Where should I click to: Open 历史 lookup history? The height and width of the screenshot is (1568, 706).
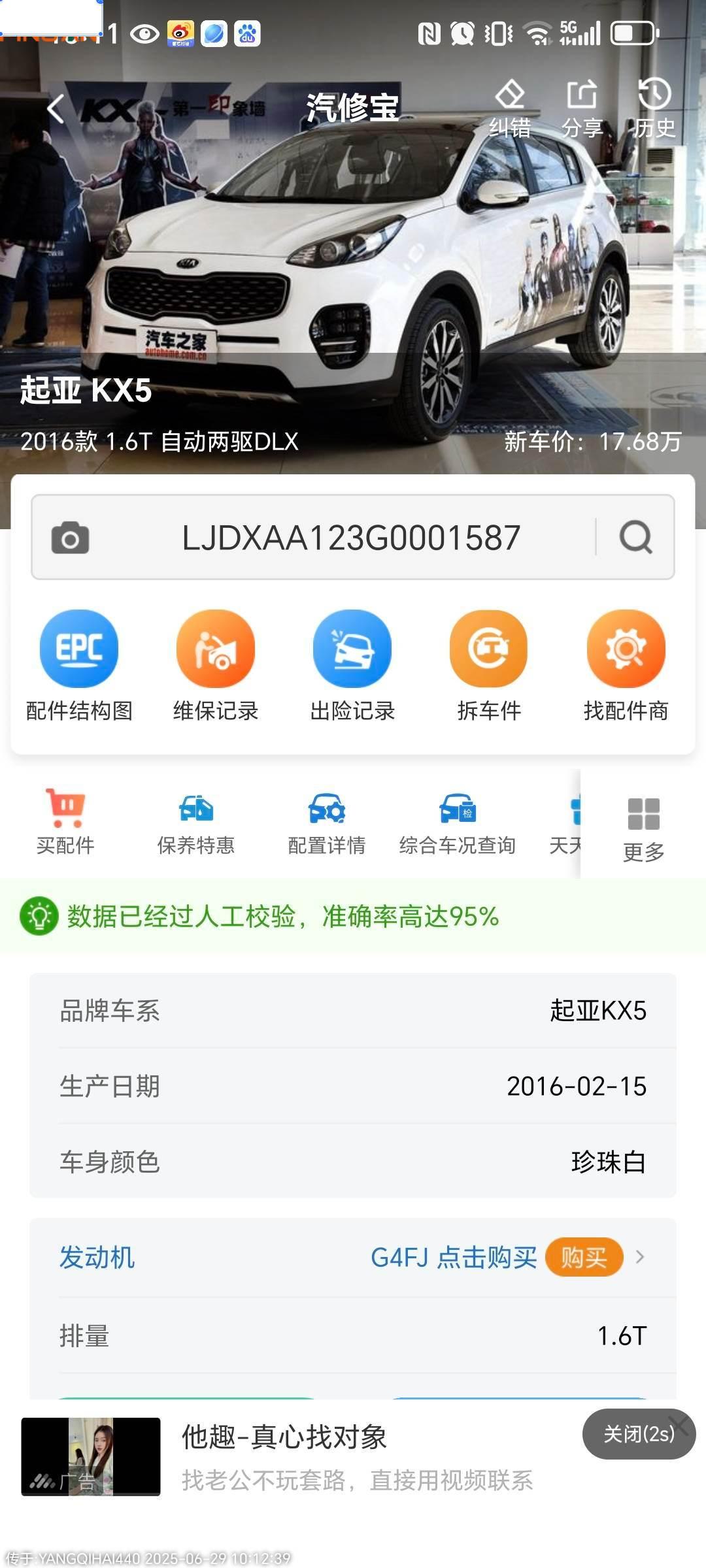pos(654,108)
